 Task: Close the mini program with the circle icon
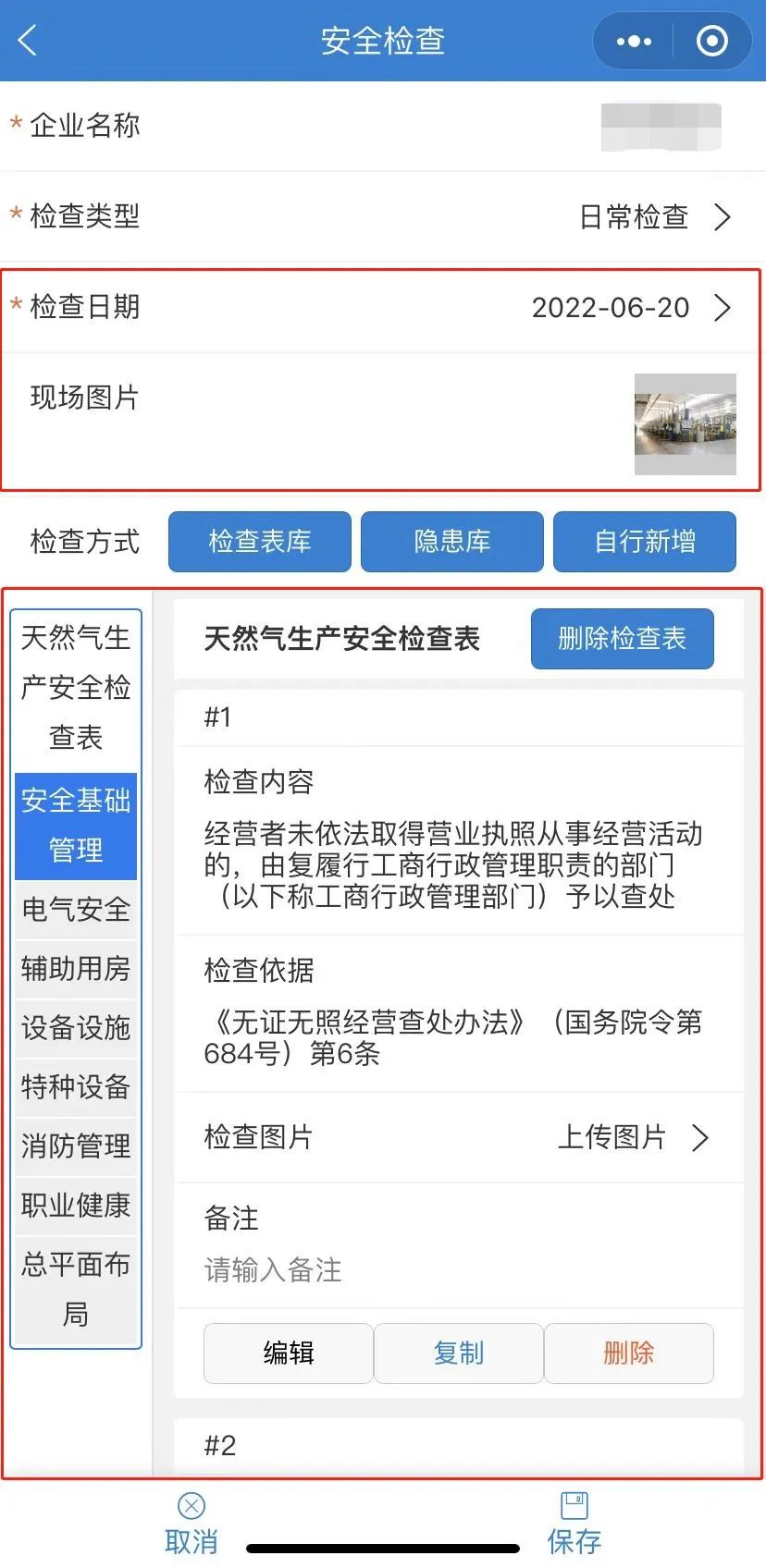[711, 41]
